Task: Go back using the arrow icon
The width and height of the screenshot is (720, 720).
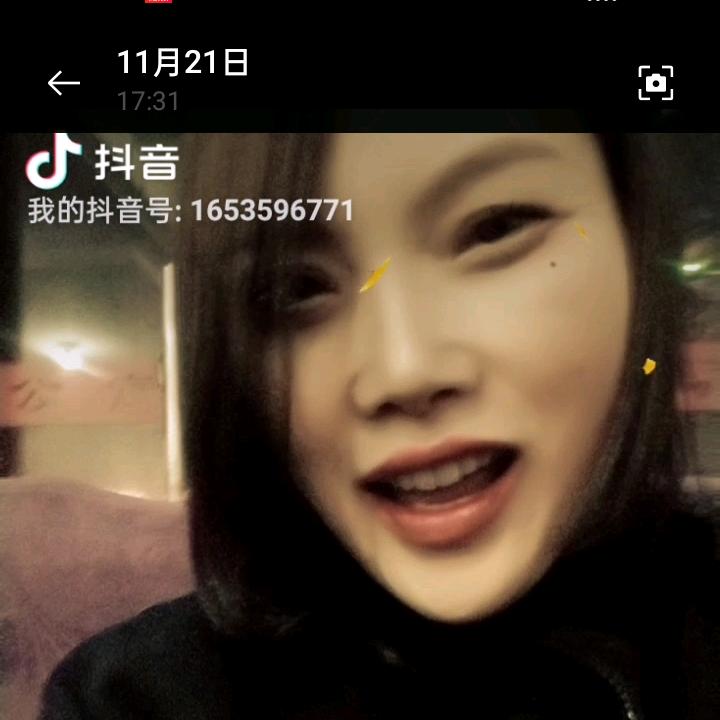Action: (x=63, y=83)
